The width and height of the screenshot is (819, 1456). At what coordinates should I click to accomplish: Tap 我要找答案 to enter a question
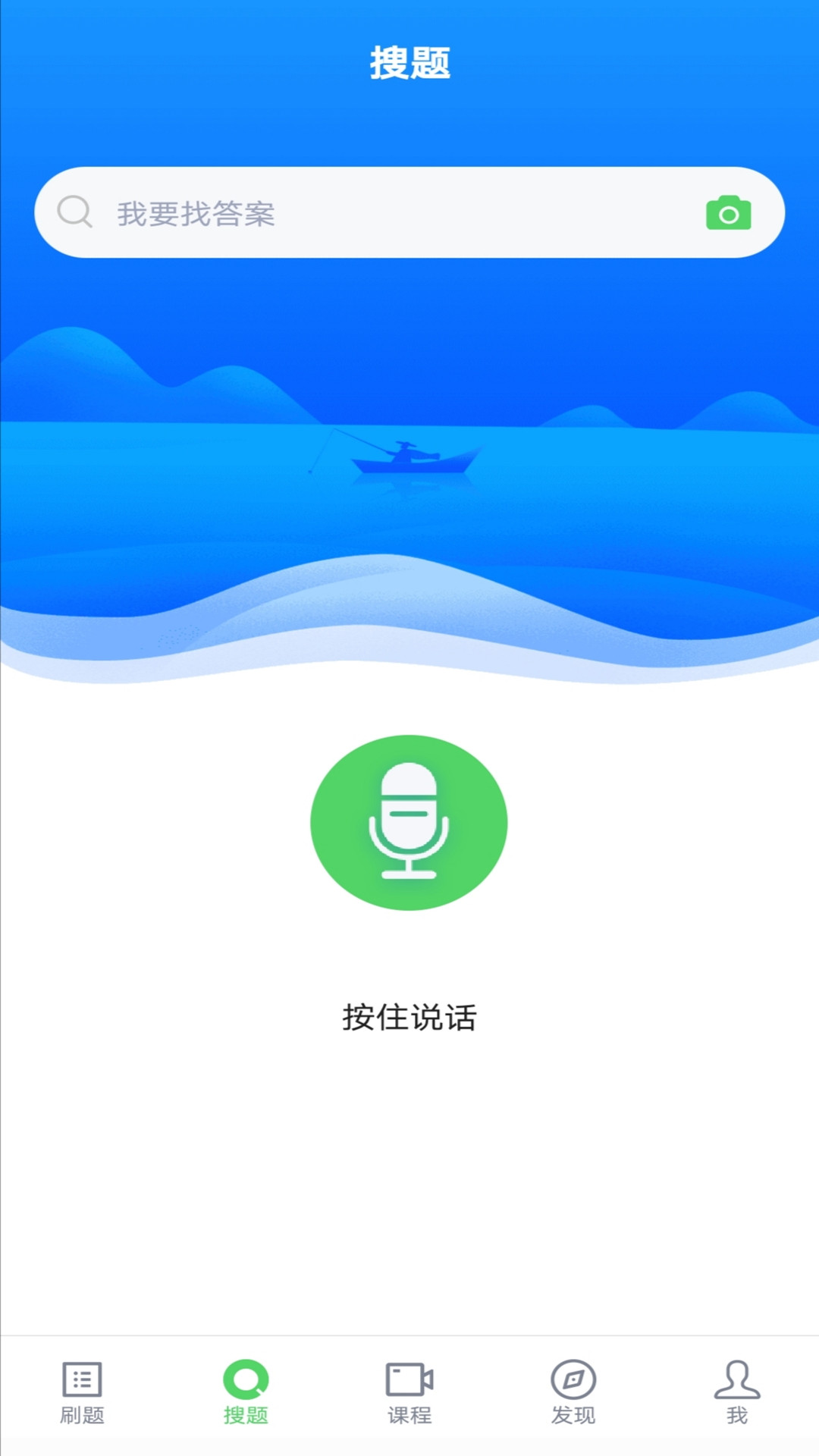click(x=196, y=213)
